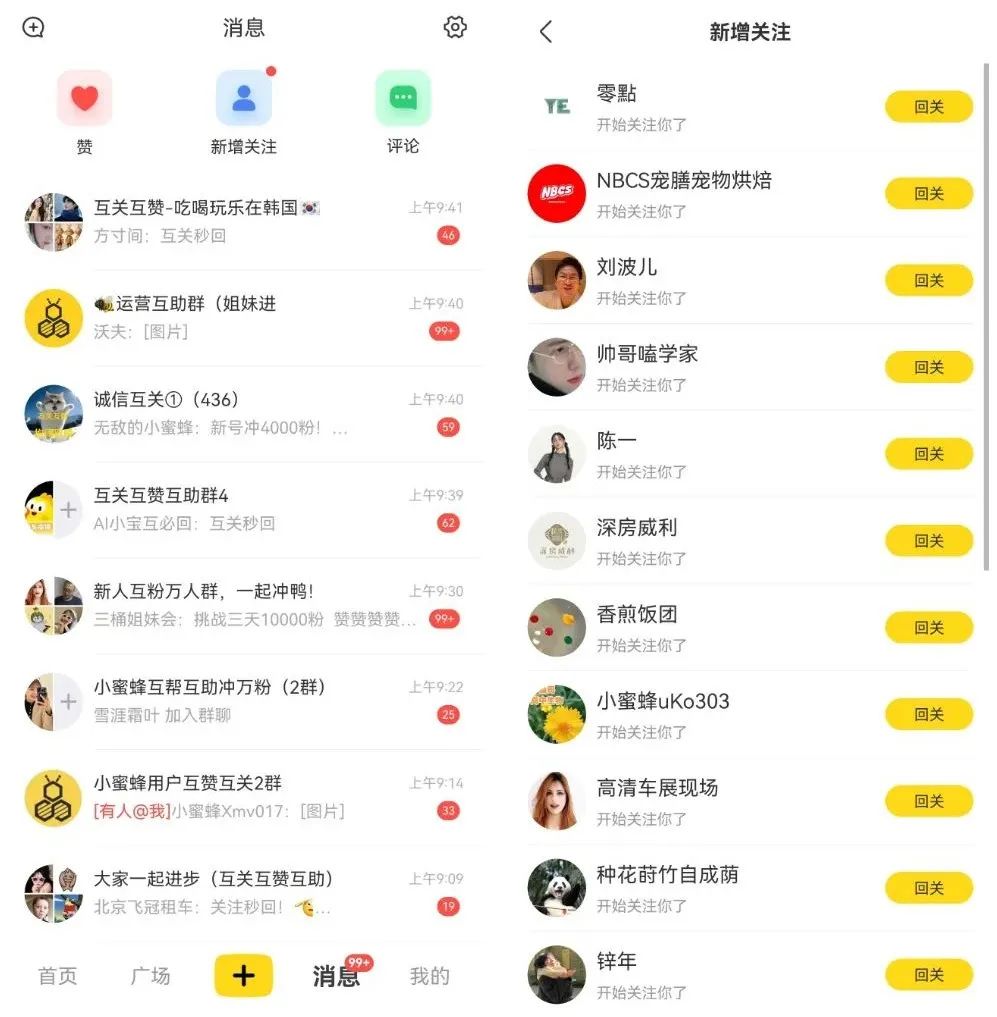Follow back 零點
This screenshot has width=997, height=1017.
pyautogui.click(x=928, y=107)
